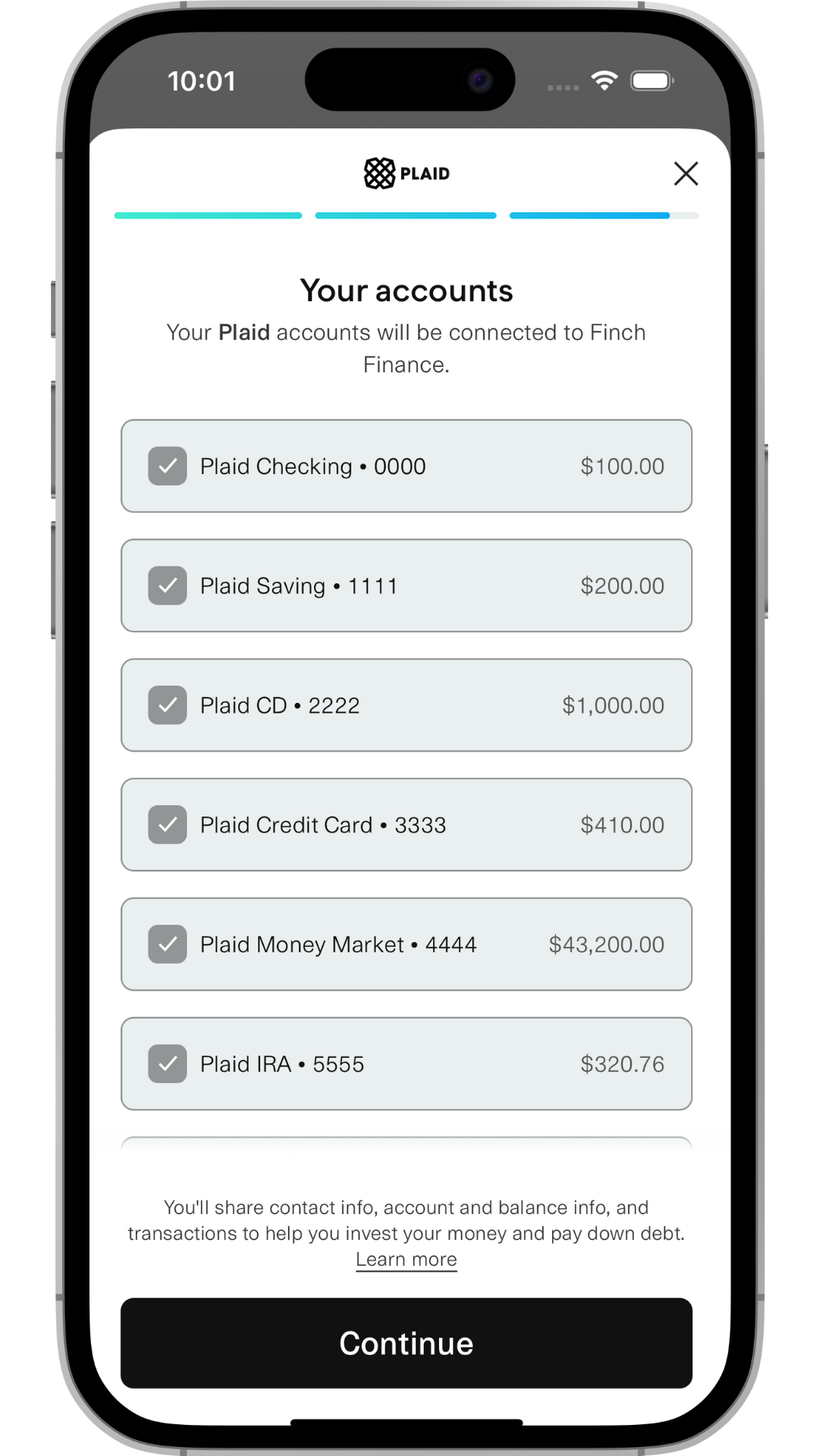Untick the Plaid Credit Card 3333 account
This screenshot has height=1456, width=819.
[x=168, y=825]
